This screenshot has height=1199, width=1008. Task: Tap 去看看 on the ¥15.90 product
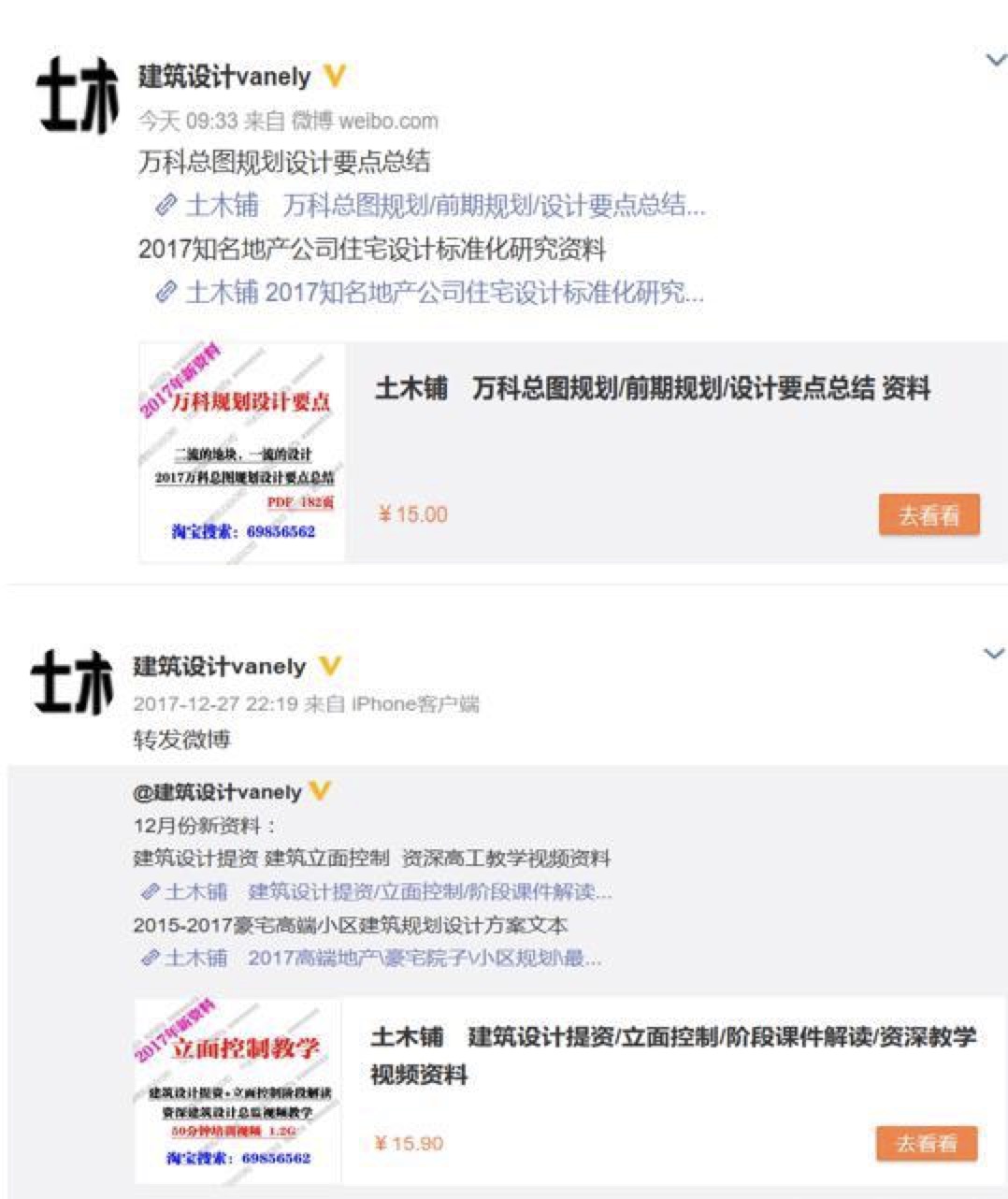pyautogui.click(x=926, y=1143)
